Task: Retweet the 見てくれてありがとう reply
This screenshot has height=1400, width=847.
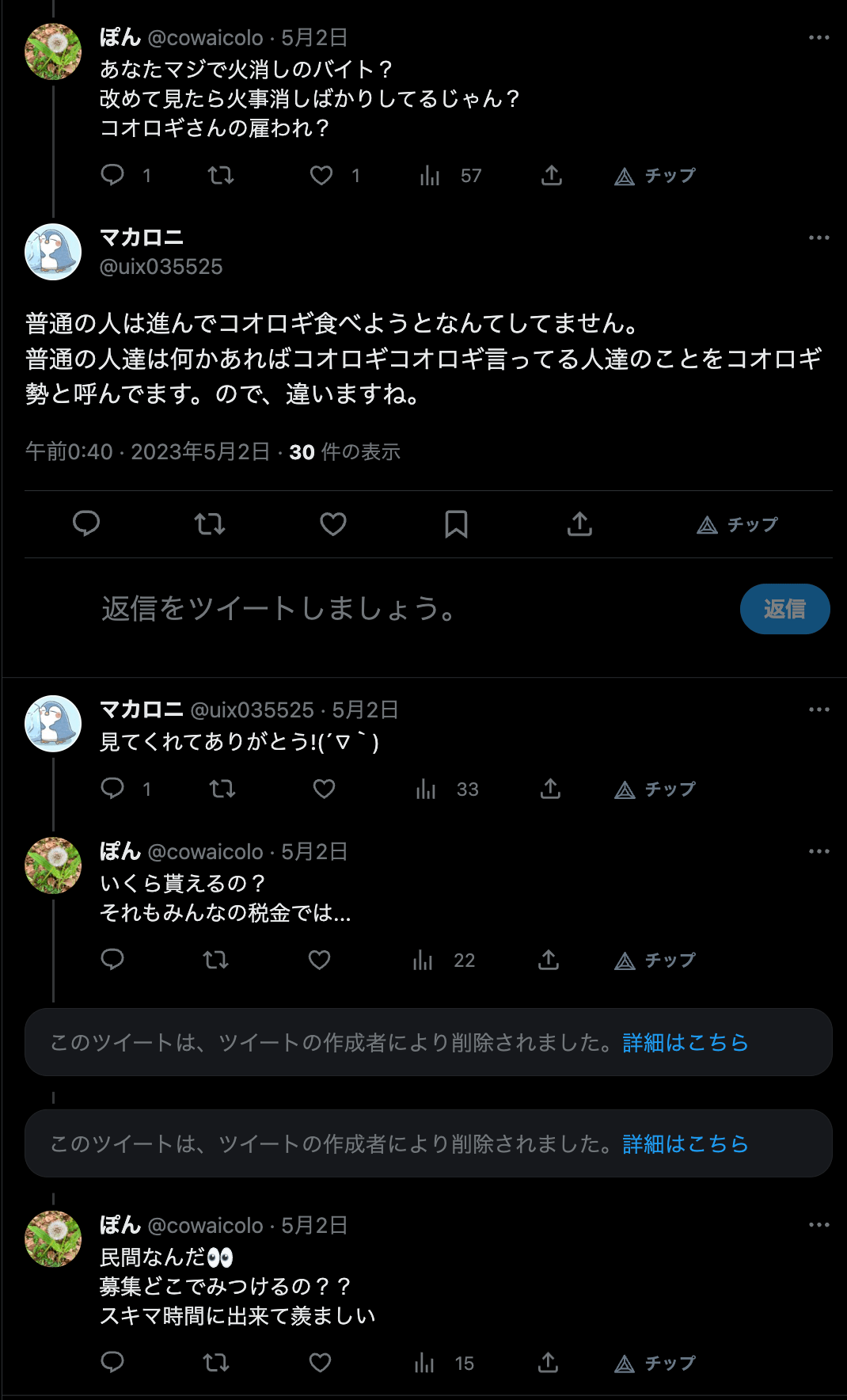Action: 222,789
